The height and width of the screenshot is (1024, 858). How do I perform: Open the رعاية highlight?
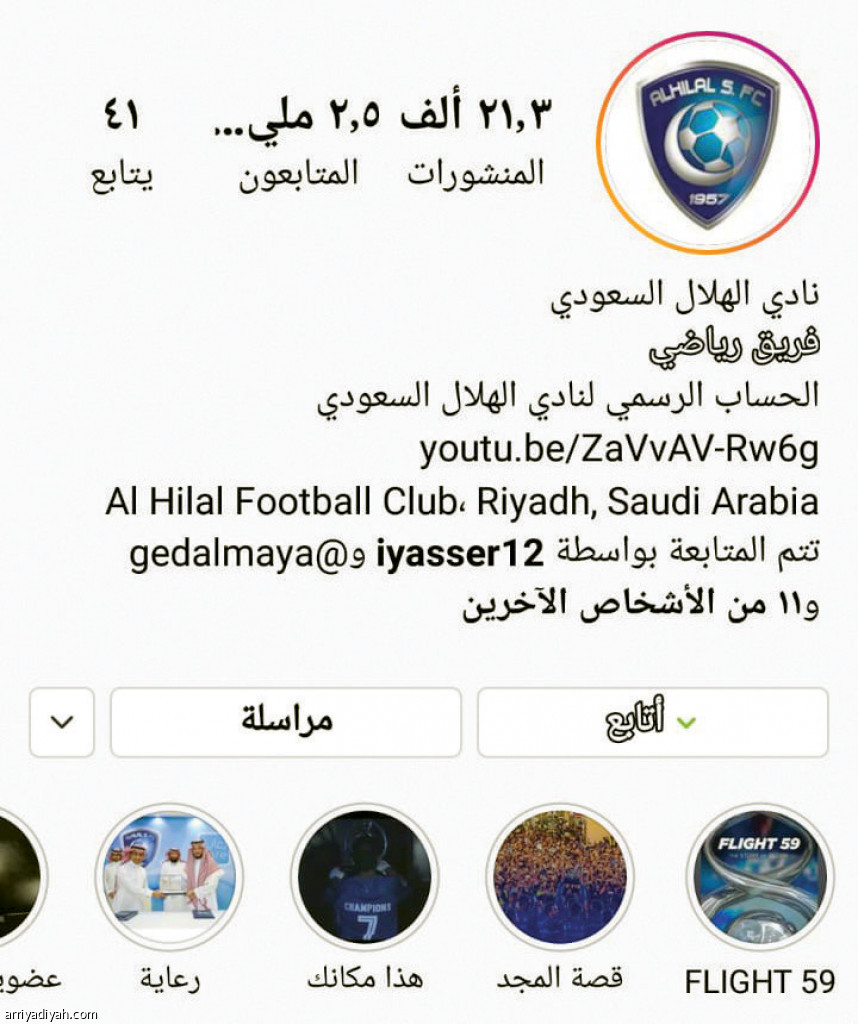[170, 877]
